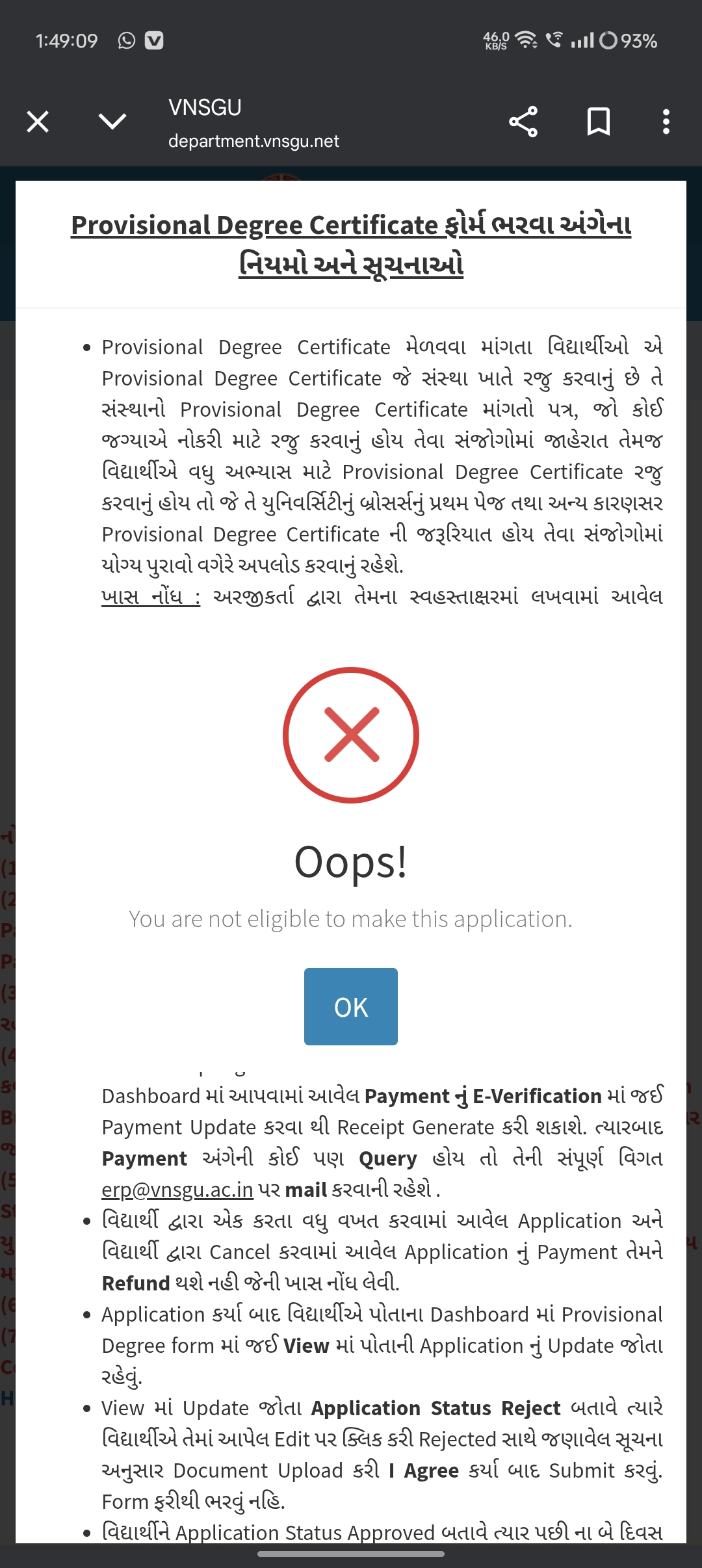Expand the browser tab dropdown chevron
Image resolution: width=702 pixels, height=1568 pixels.
pos(112,122)
